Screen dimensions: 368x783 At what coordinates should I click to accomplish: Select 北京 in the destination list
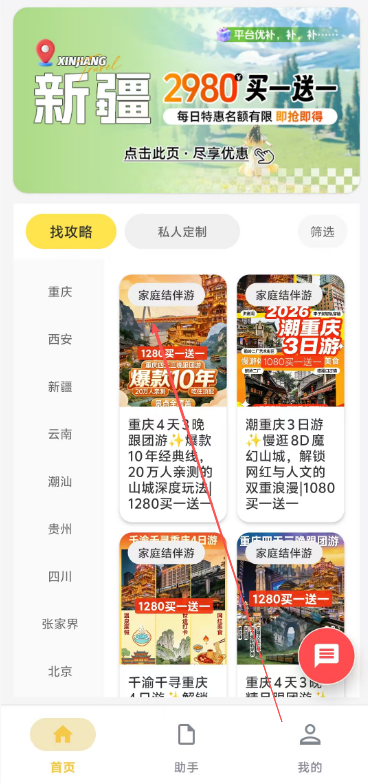tap(60, 672)
